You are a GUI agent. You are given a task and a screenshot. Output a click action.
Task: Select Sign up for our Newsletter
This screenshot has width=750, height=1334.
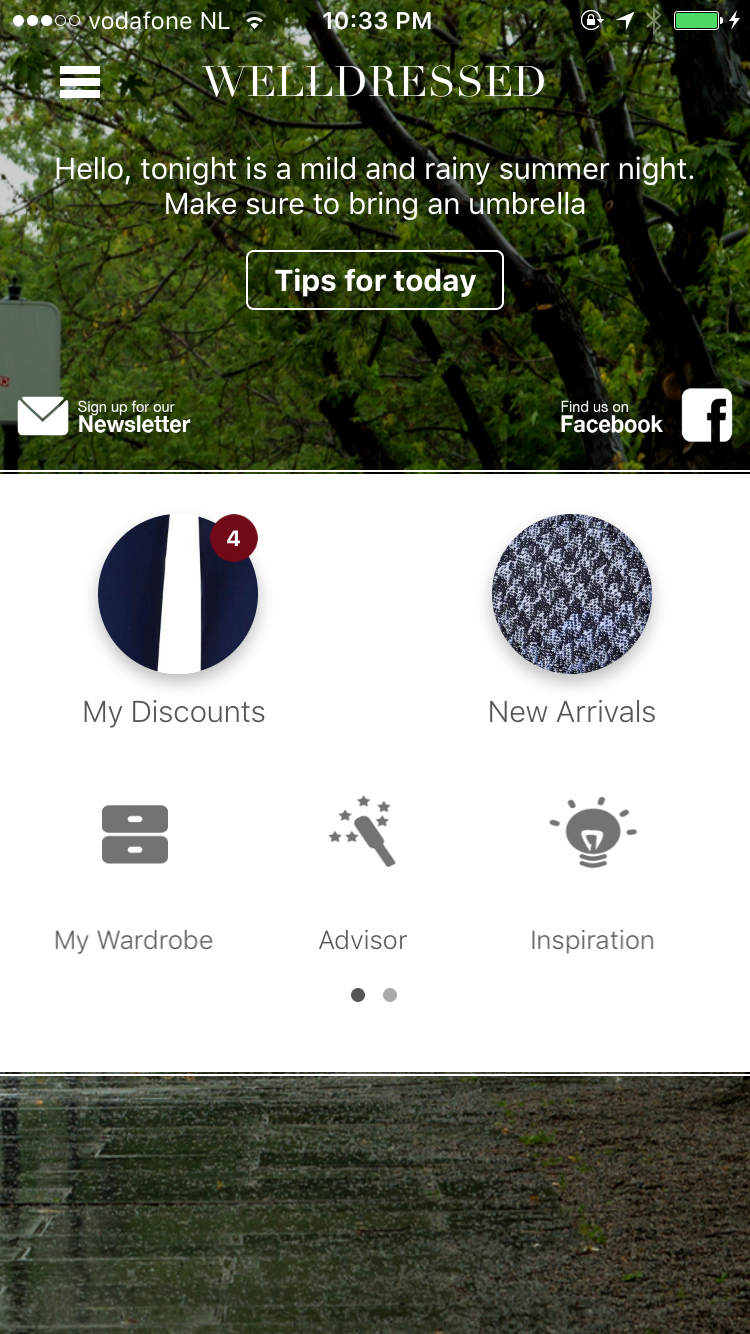pos(133,416)
